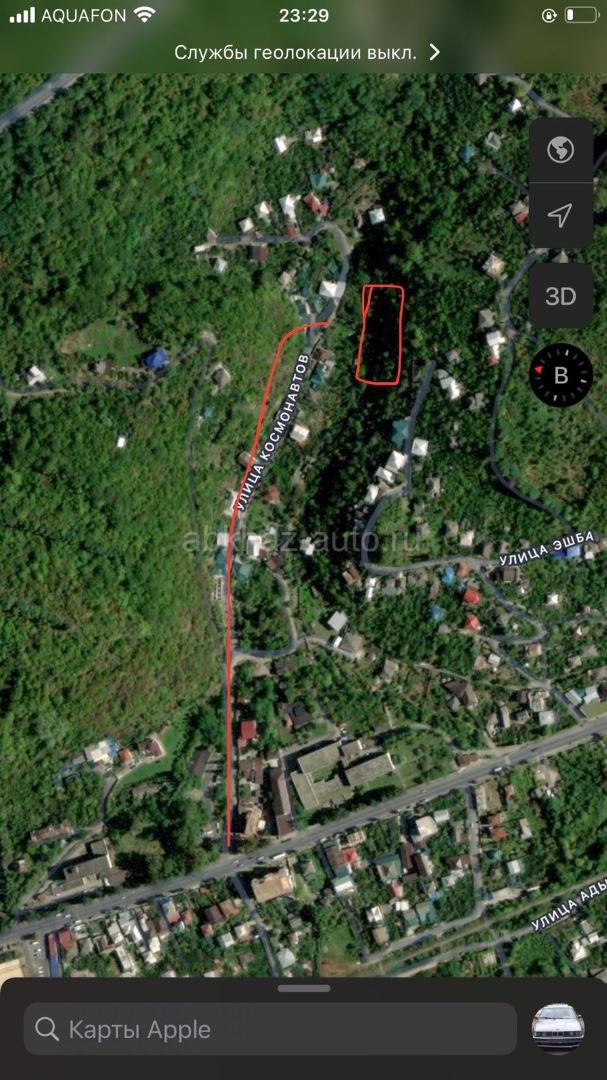Open the profile picture next to search
The height and width of the screenshot is (1080, 607).
[x=558, y=1028]
